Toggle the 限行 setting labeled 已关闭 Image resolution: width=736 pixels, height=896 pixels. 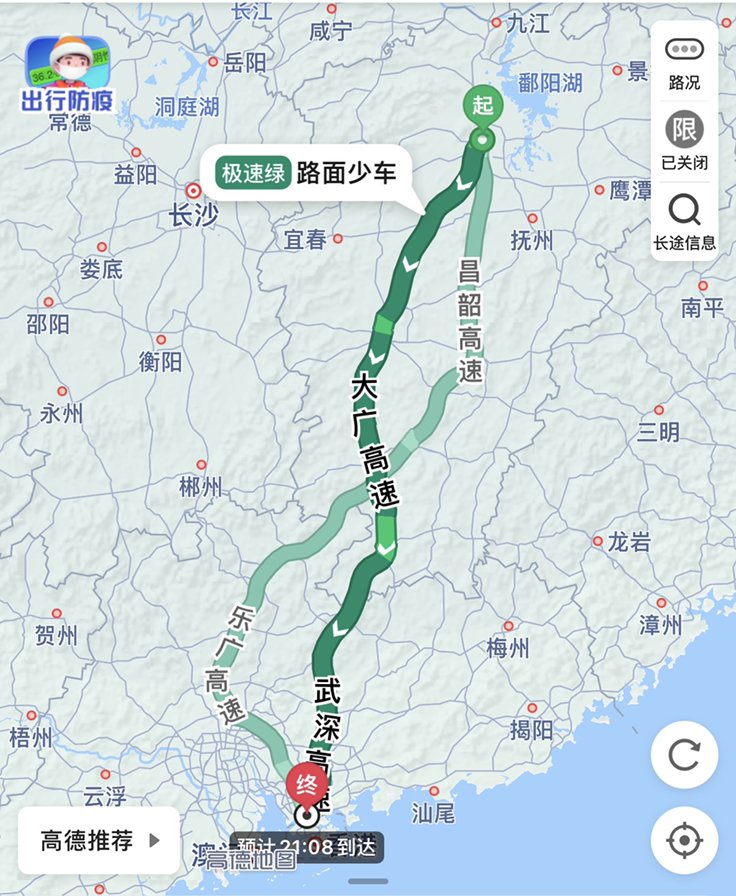click(682, 160)
